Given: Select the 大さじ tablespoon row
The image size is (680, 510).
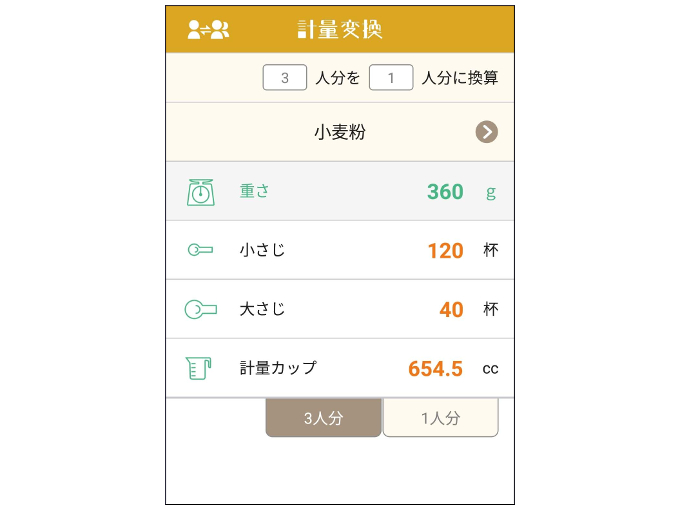Looking at the screenshot, I should (x=340, y=309).
